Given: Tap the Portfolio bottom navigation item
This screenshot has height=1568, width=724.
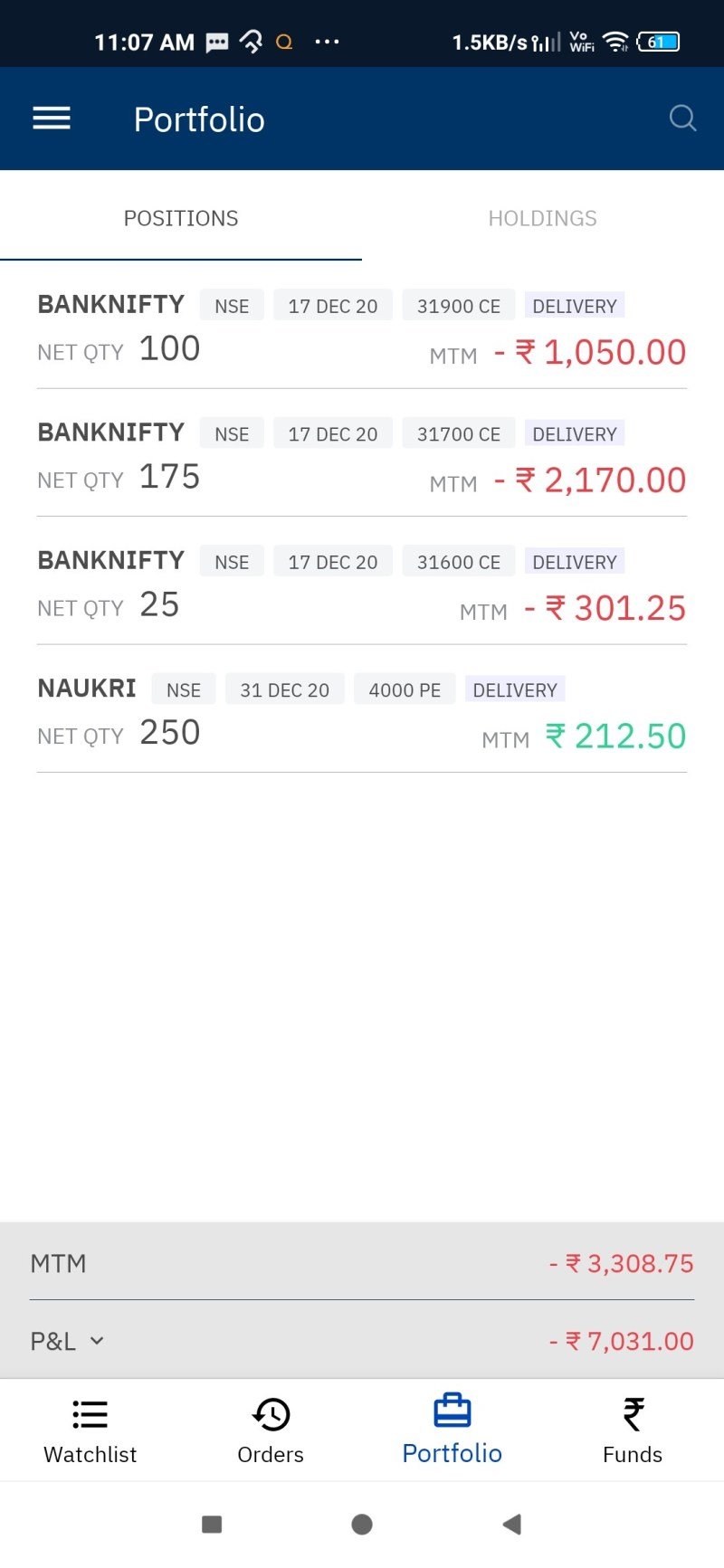Looking at the screenshot, I should 452,1431.
